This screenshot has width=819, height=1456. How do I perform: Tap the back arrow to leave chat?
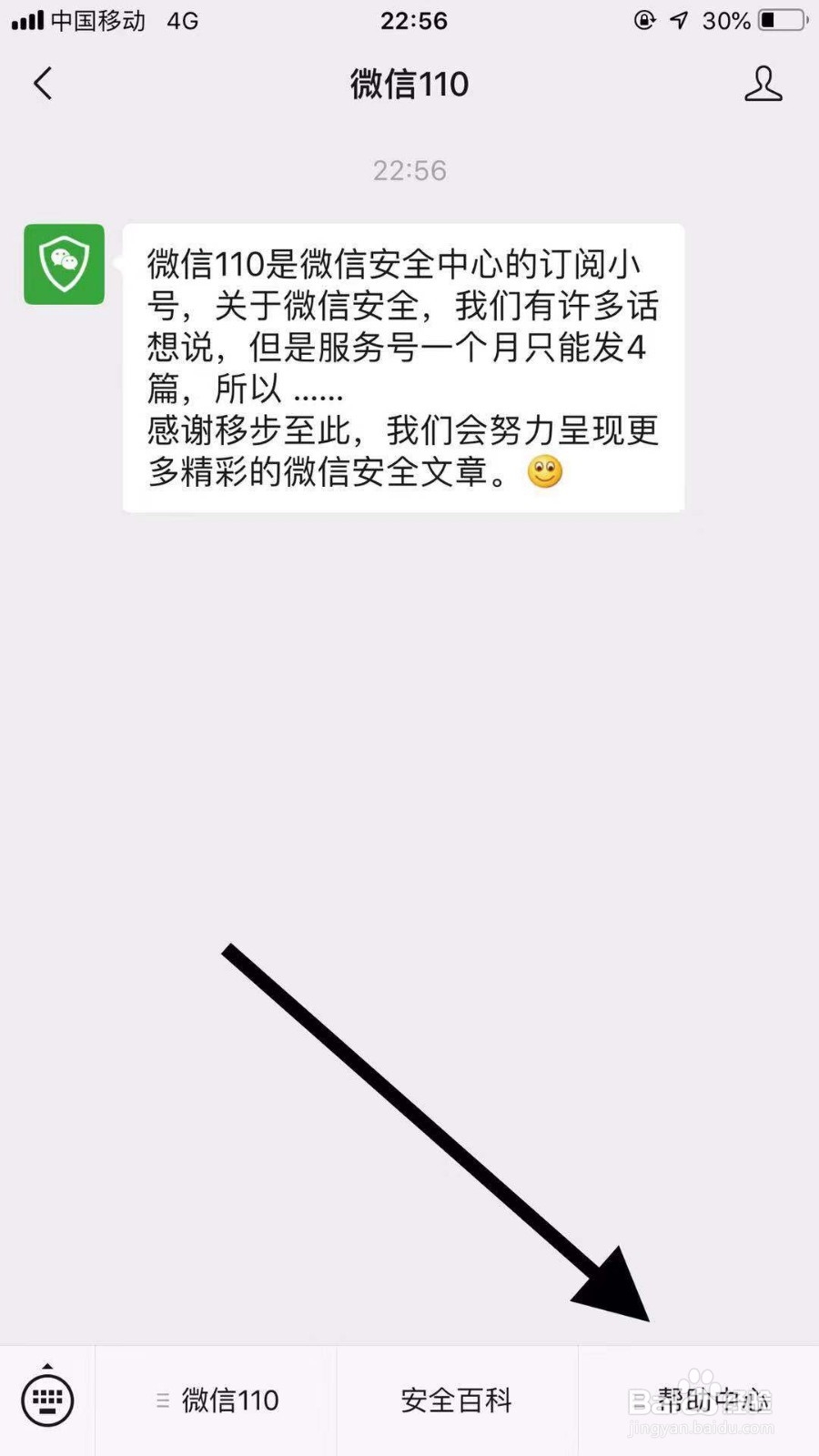point(42,83)
